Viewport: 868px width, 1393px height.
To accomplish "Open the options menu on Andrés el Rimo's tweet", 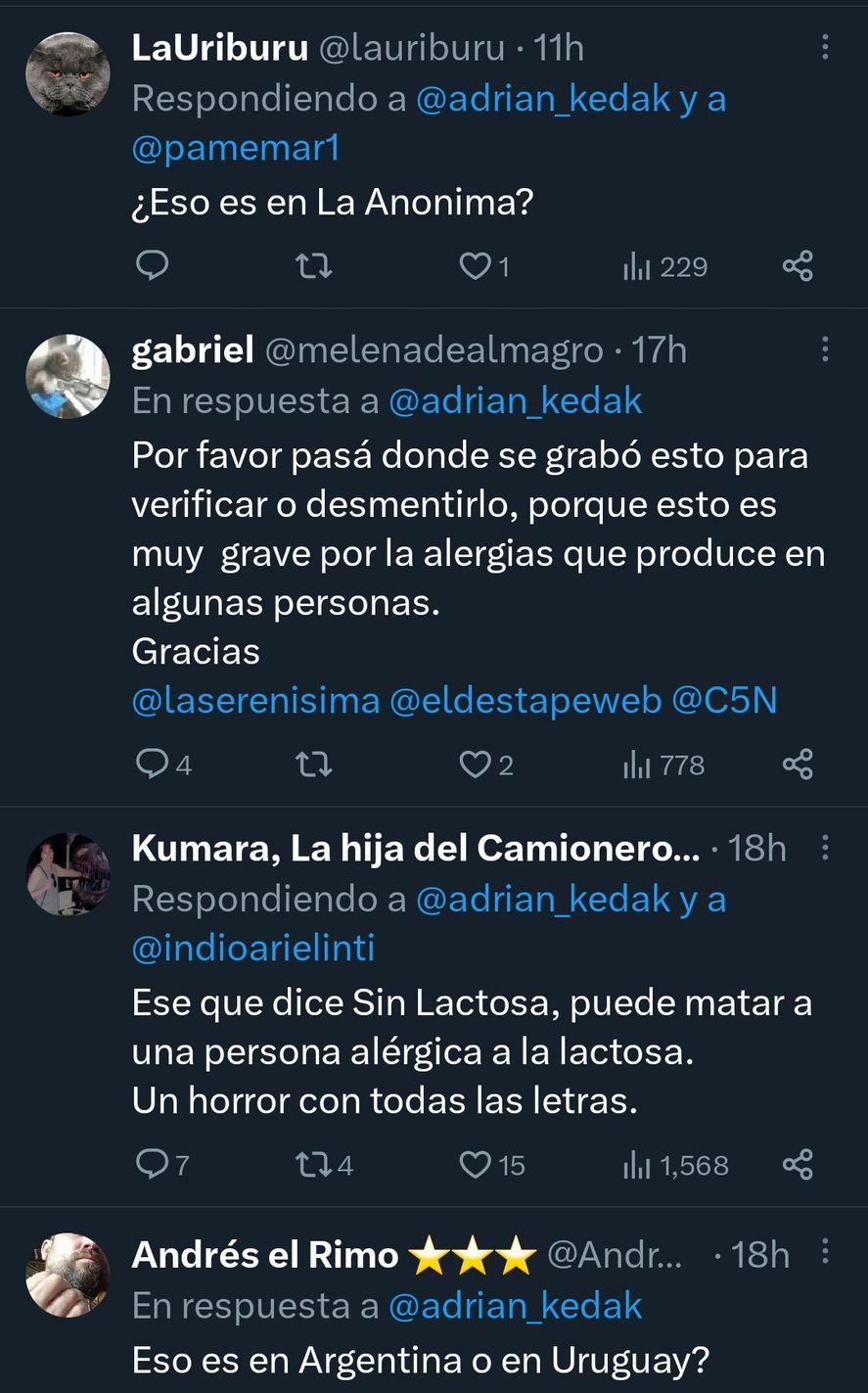I will 826,1252.
